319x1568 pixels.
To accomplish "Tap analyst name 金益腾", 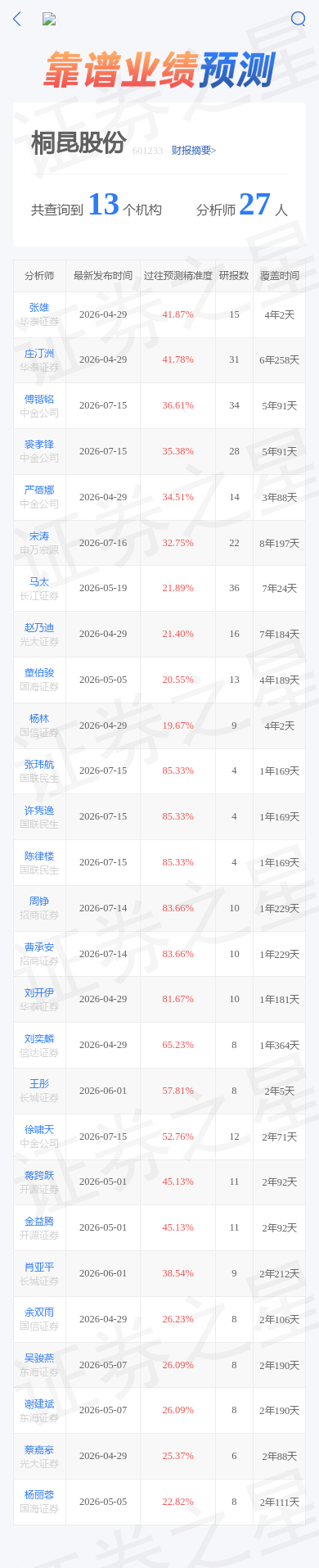I will 39,1221.
